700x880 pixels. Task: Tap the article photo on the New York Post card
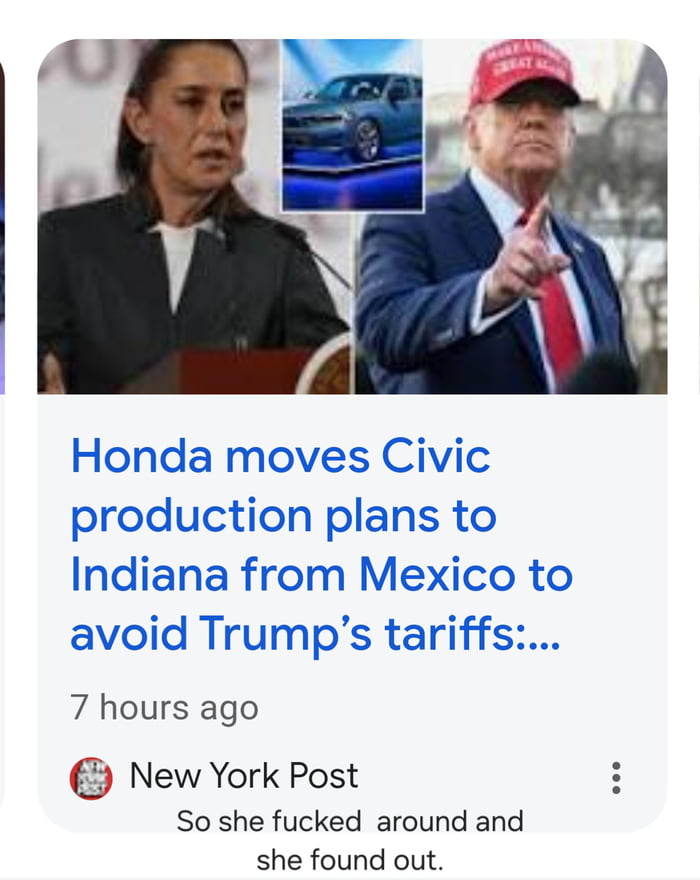[352, 216]
